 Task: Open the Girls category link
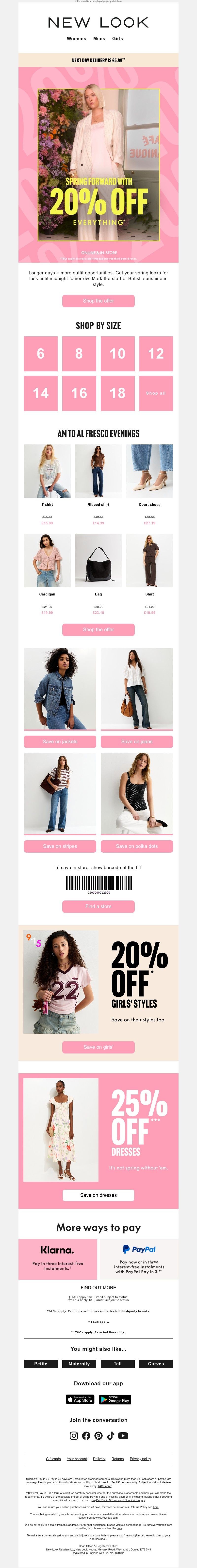tap(117, 38)
